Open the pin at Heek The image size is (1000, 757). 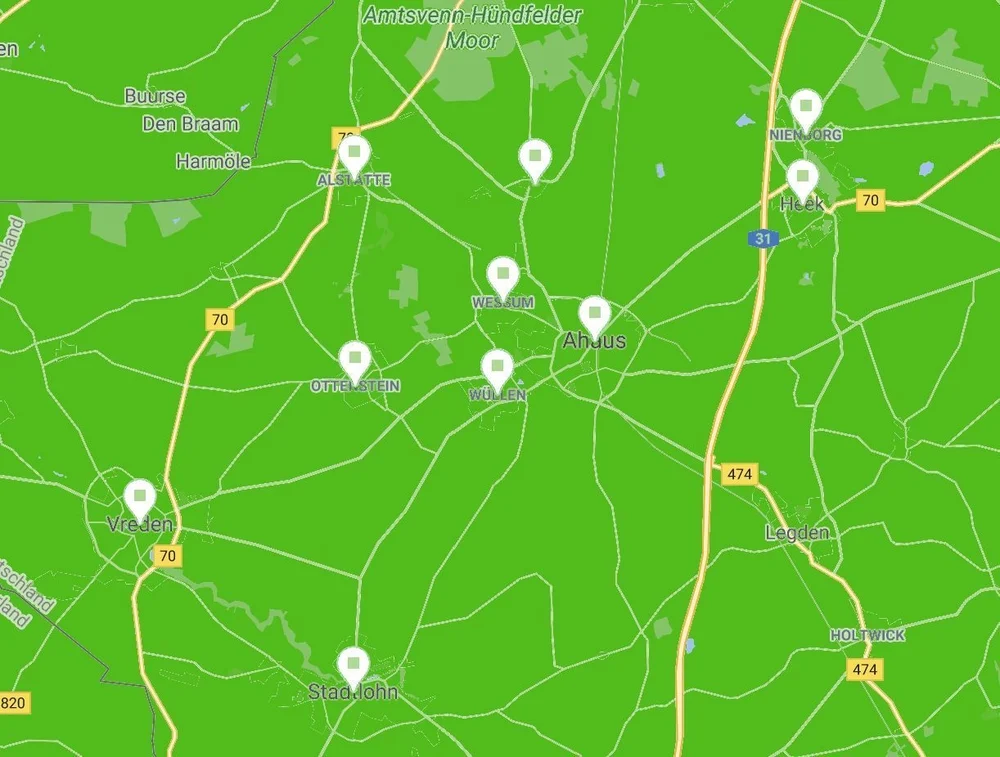point(802,178)
